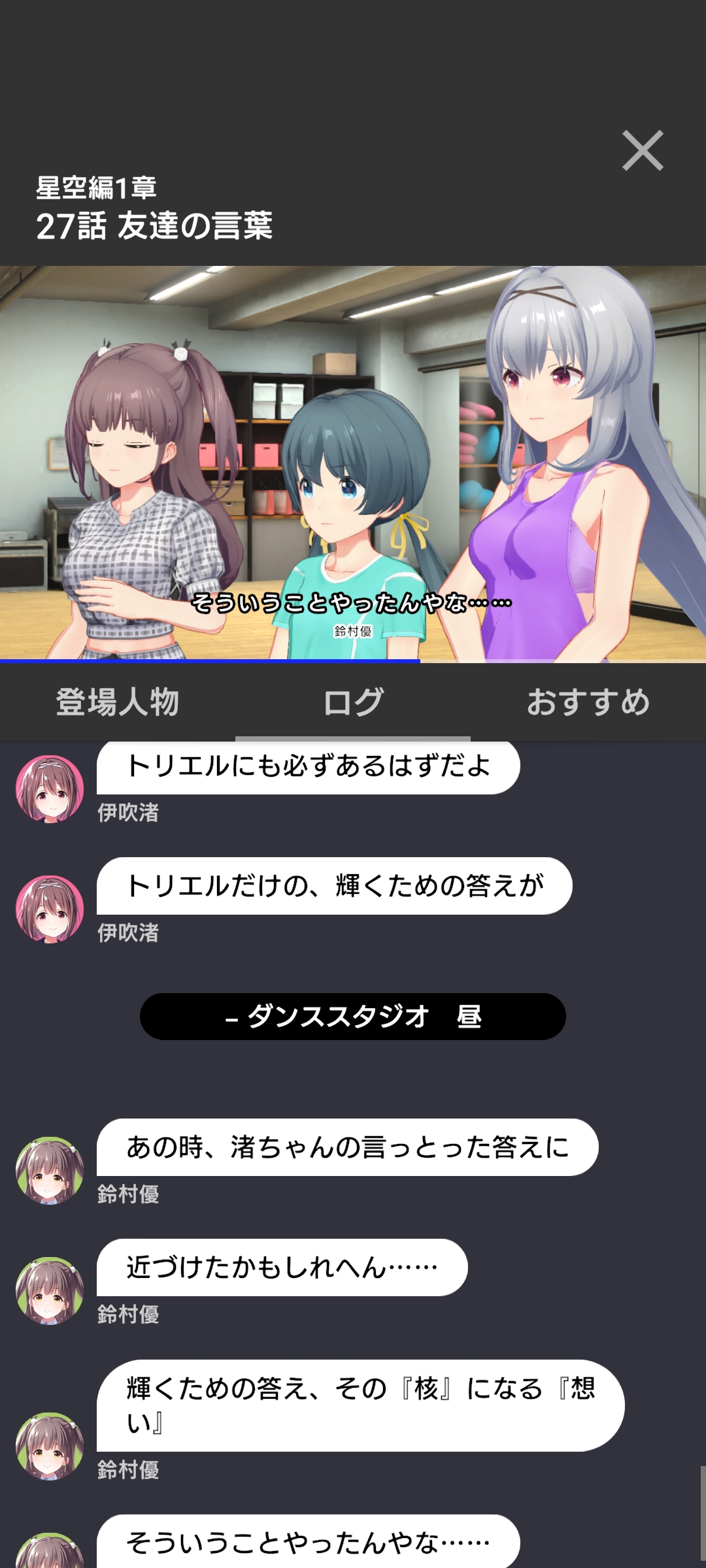Switch to the 登場人物 tab
The height and width of the screenshot is (1568, 706).
click(118, 702)
